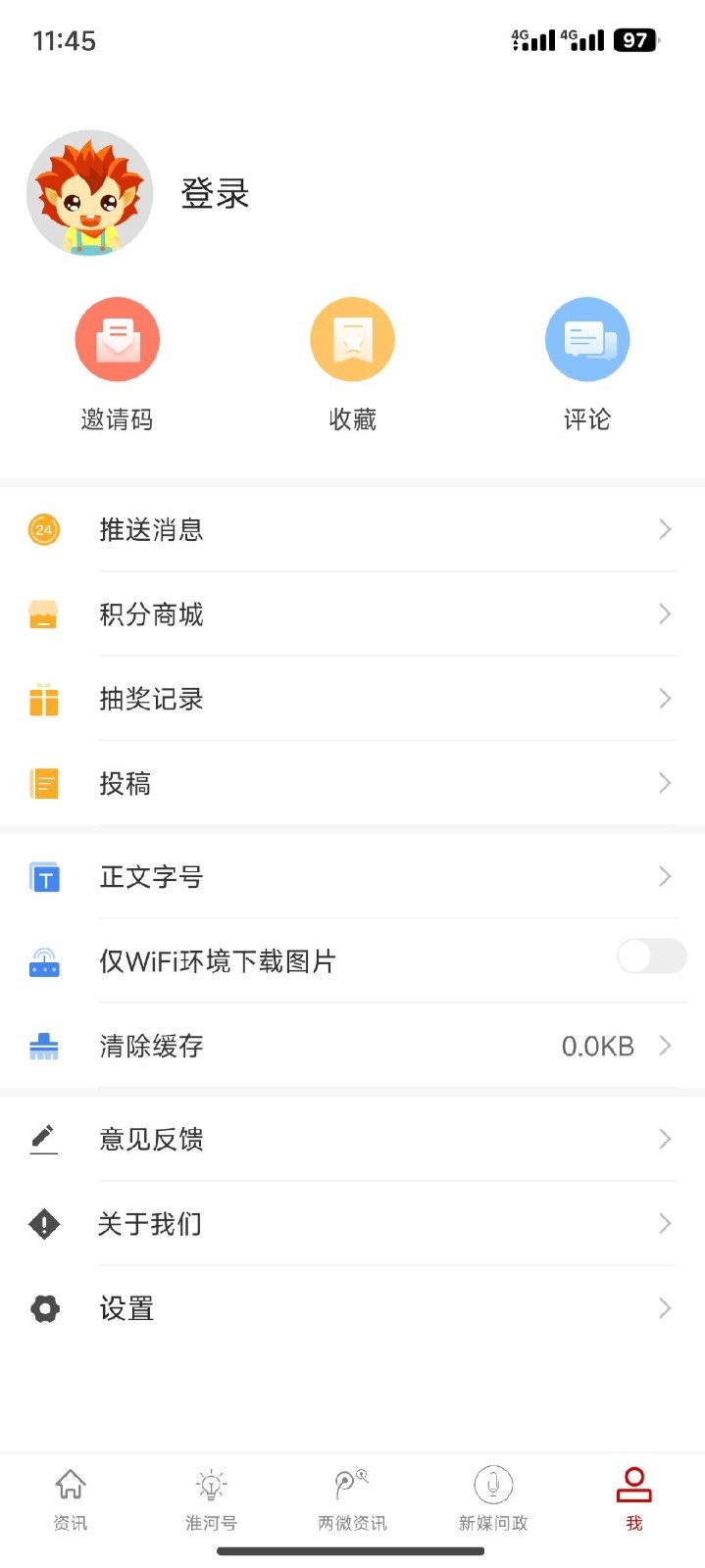Switch to the 新媒问政 tab

coord(493,1499)
